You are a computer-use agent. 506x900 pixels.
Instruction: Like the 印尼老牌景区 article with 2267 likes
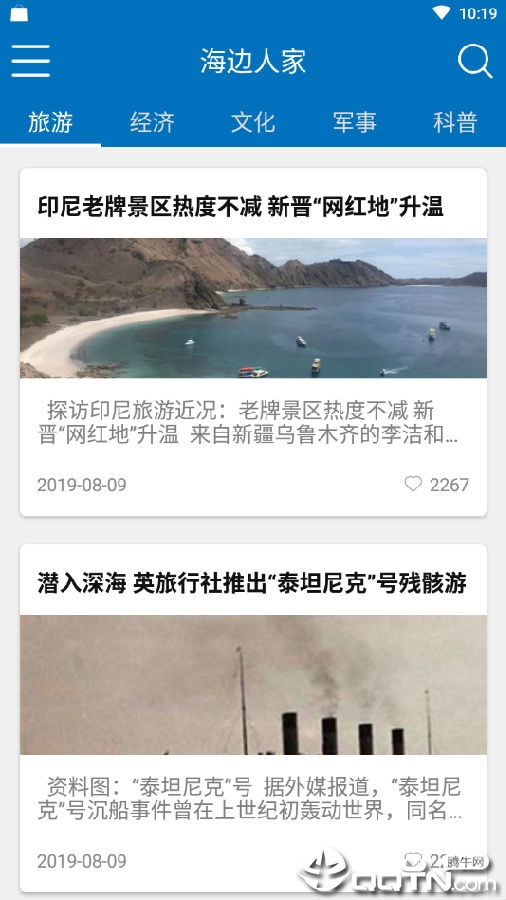coord(413,484)
